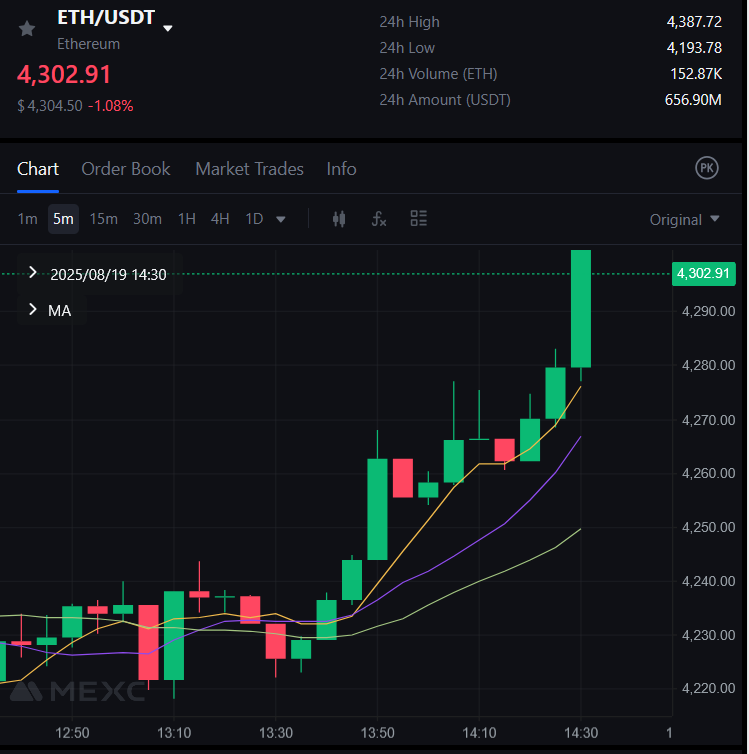Open the Original chart mode dropdown
This screenshot has height=754, width=749.
(685, 219)
